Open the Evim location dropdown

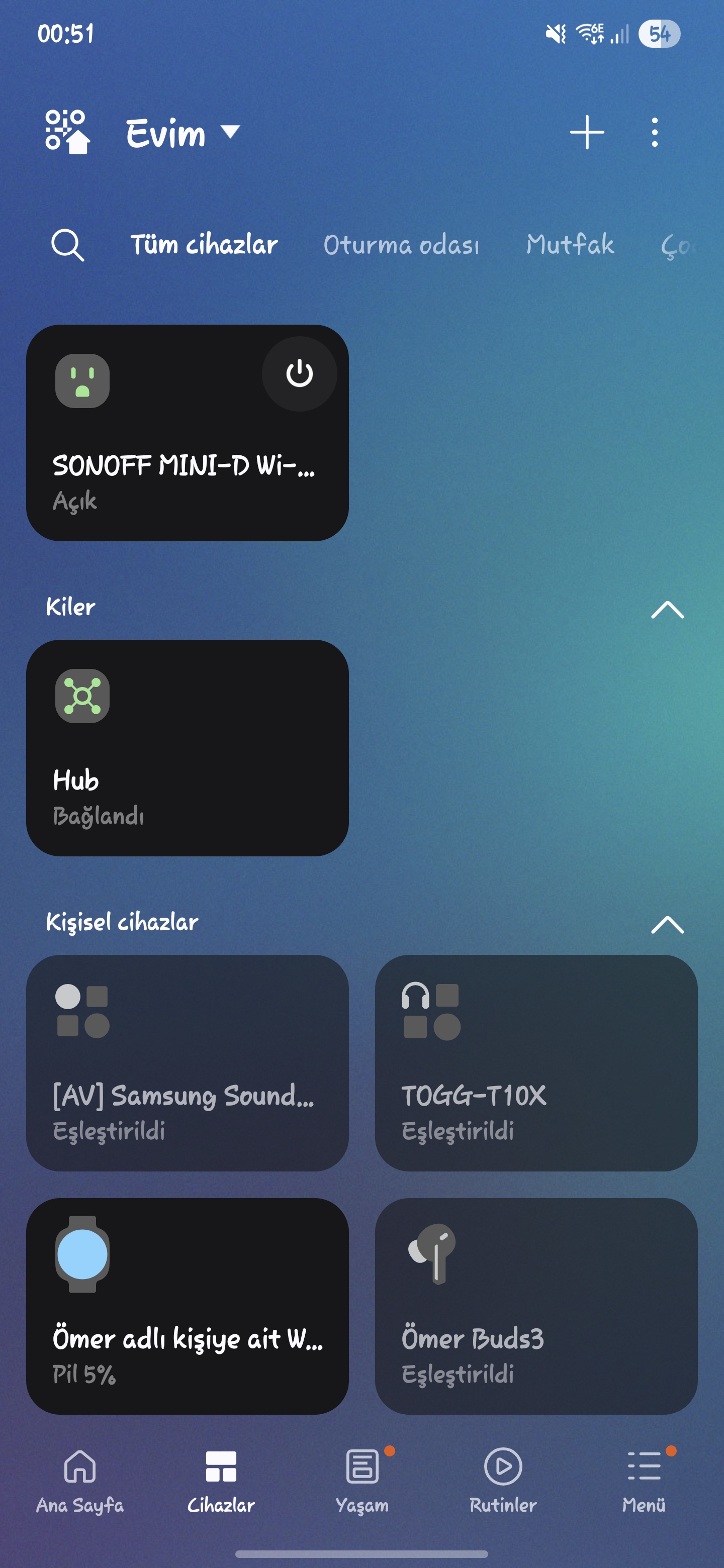[x=183, y=133]
